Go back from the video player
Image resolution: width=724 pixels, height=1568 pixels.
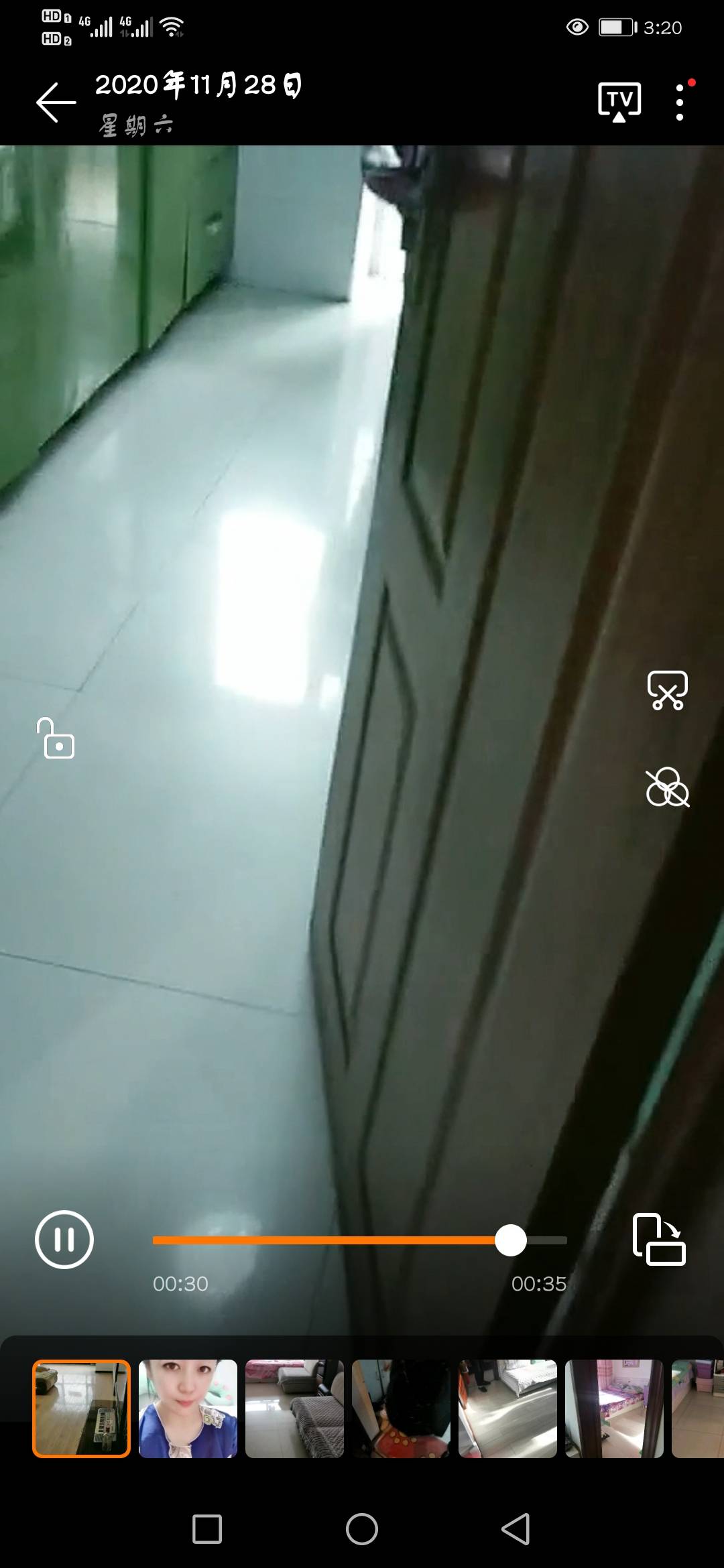[x=56, y=103]
